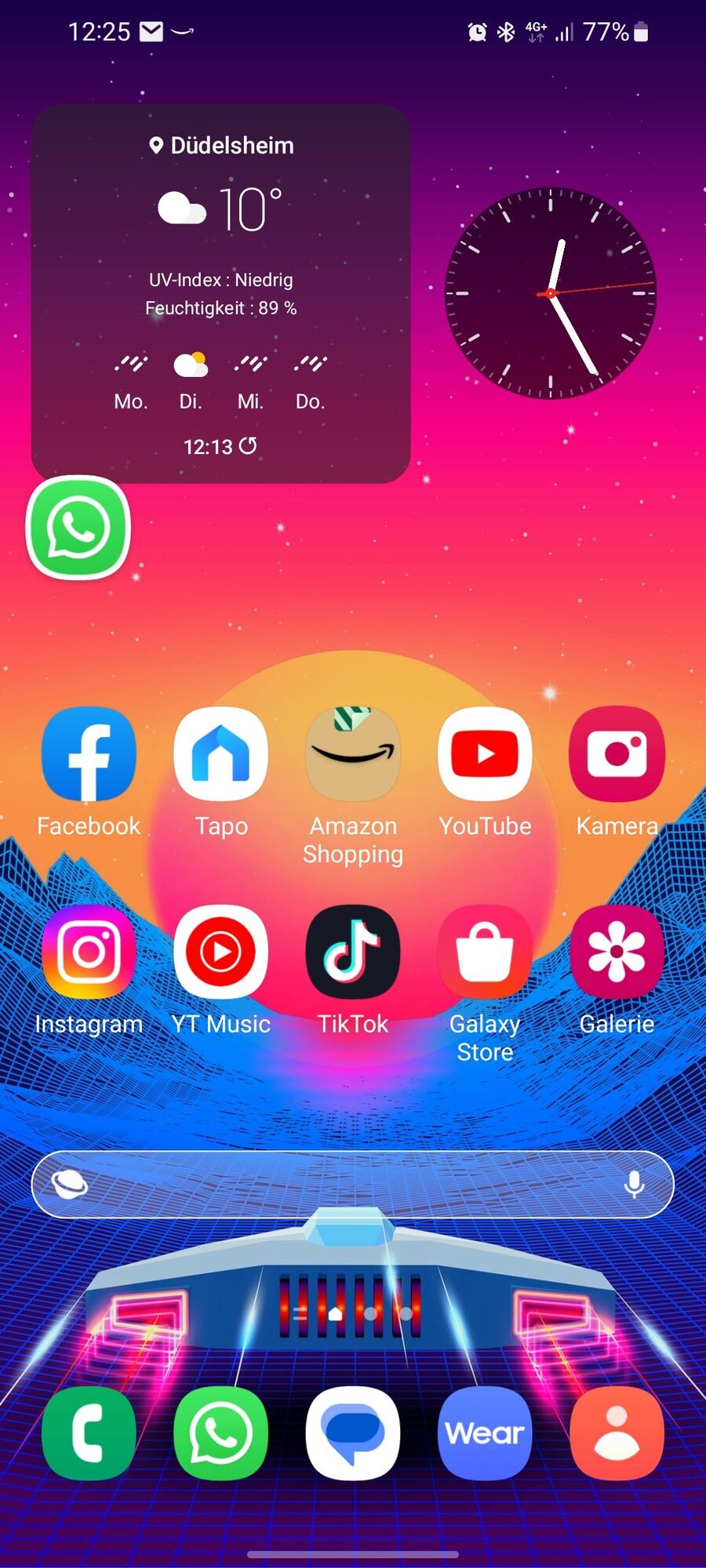Open the Galaxy Store

485,952
